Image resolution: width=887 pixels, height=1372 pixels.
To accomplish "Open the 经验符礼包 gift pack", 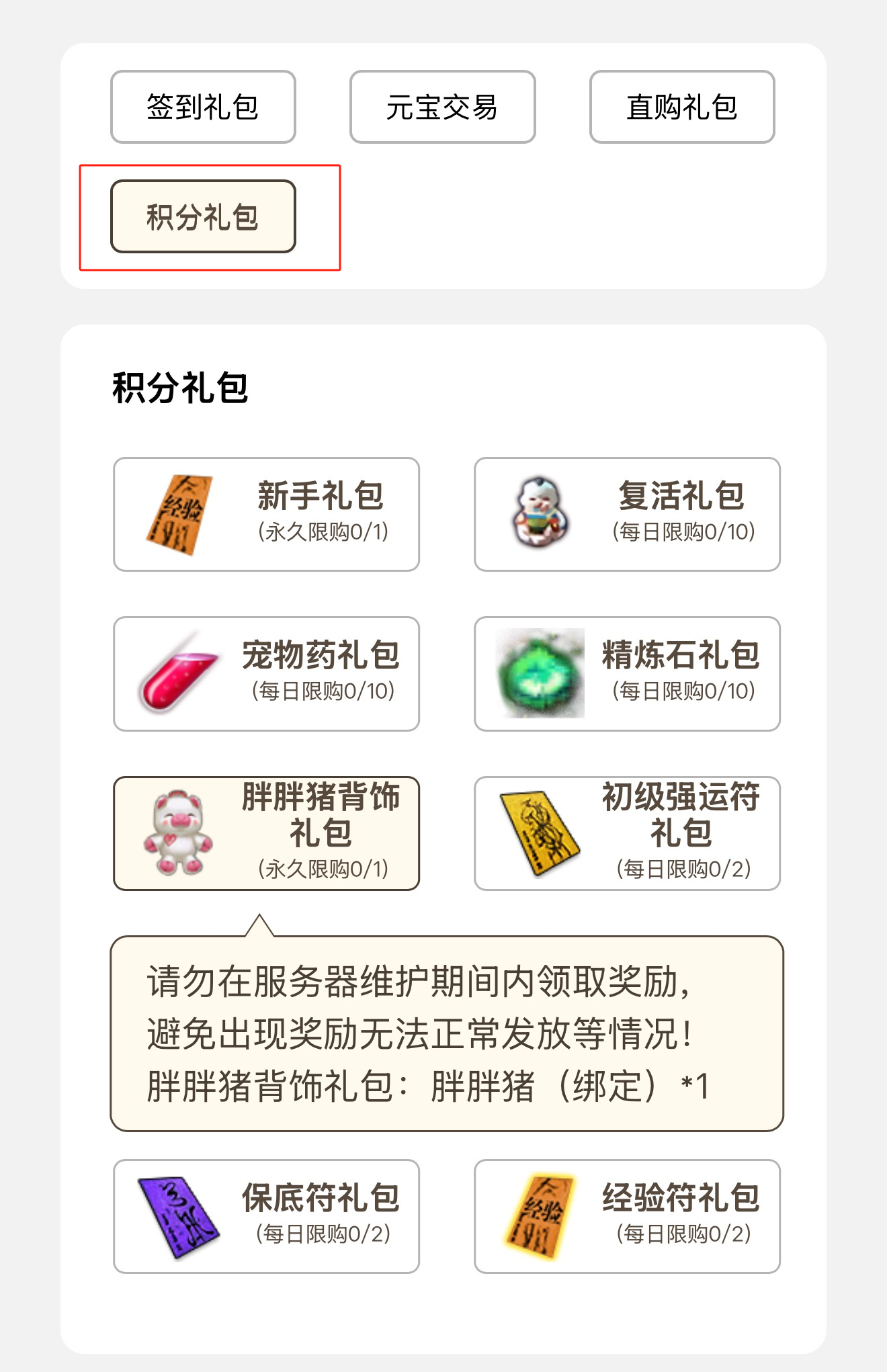I will tap(626, 1215).
